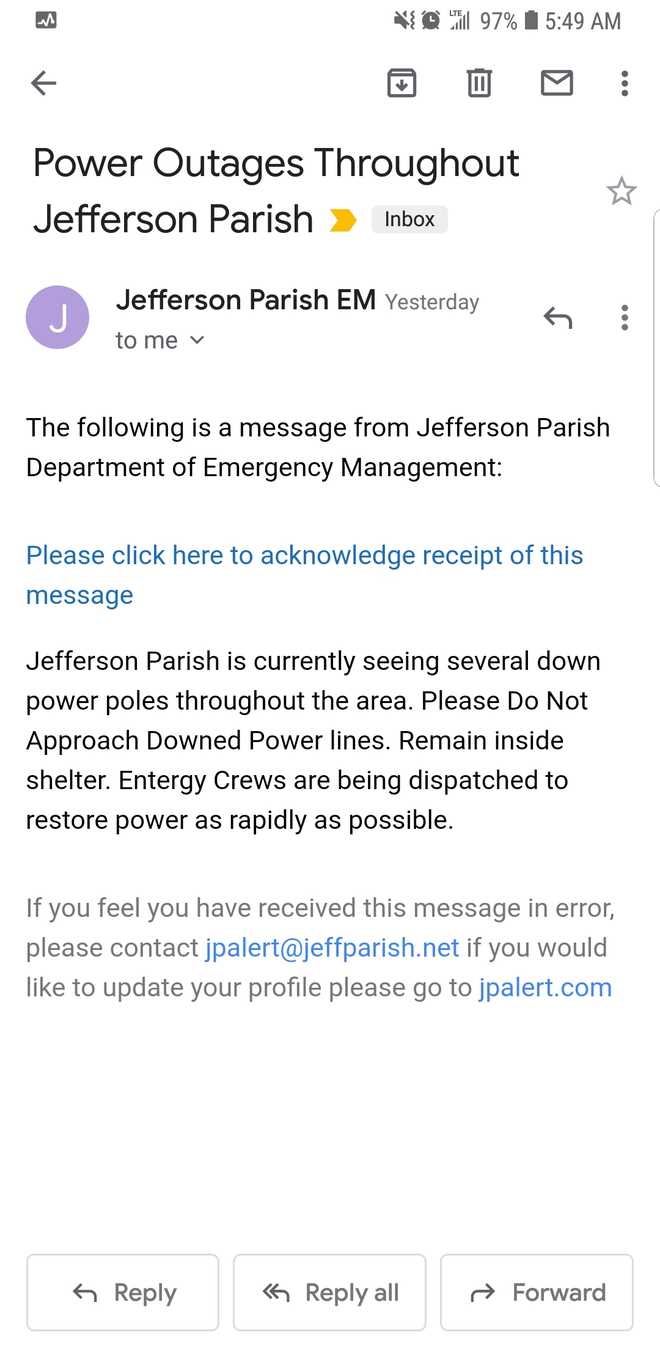This screenshot has width=660, height=1357.
Task: Choose Reply all
Action: click(330, 1292)
